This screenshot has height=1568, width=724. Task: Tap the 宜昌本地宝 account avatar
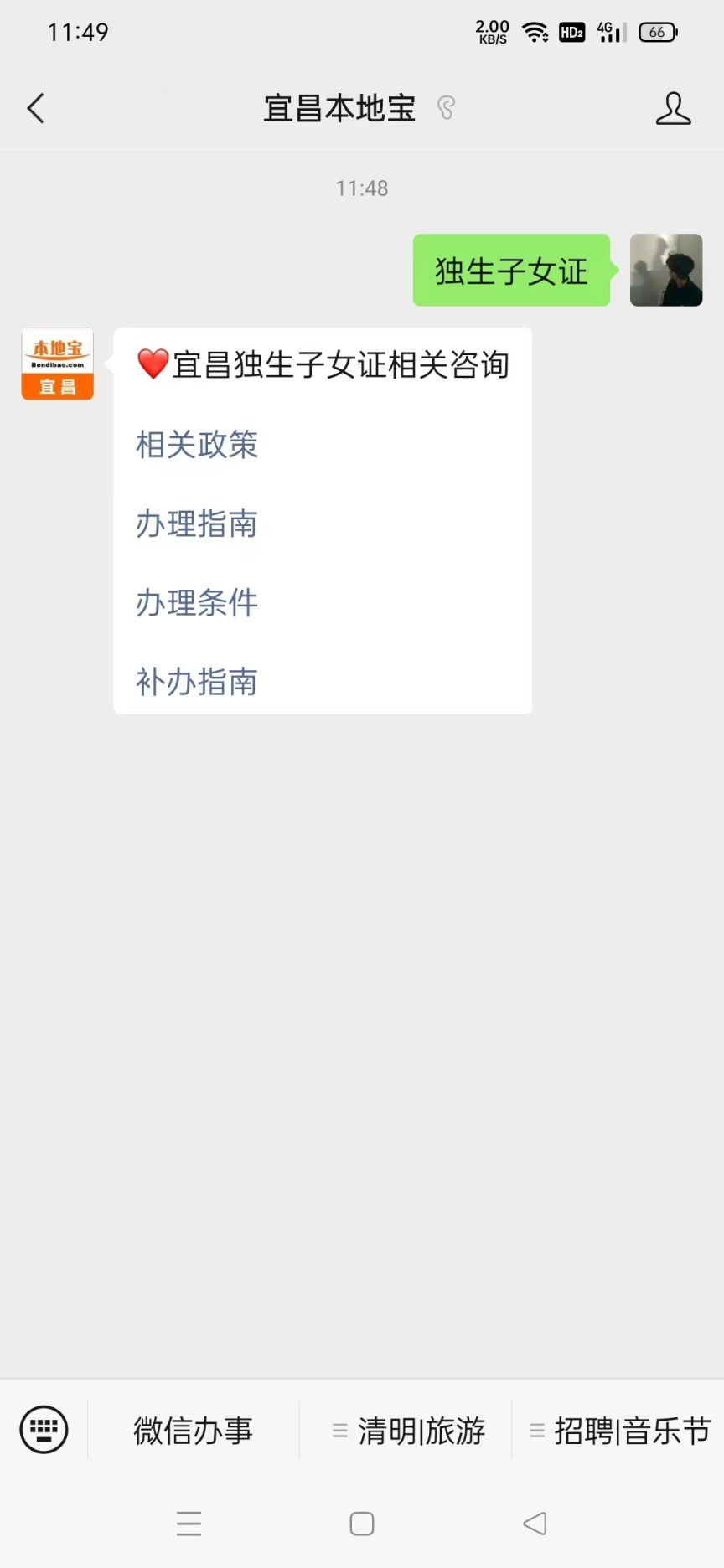57,364
